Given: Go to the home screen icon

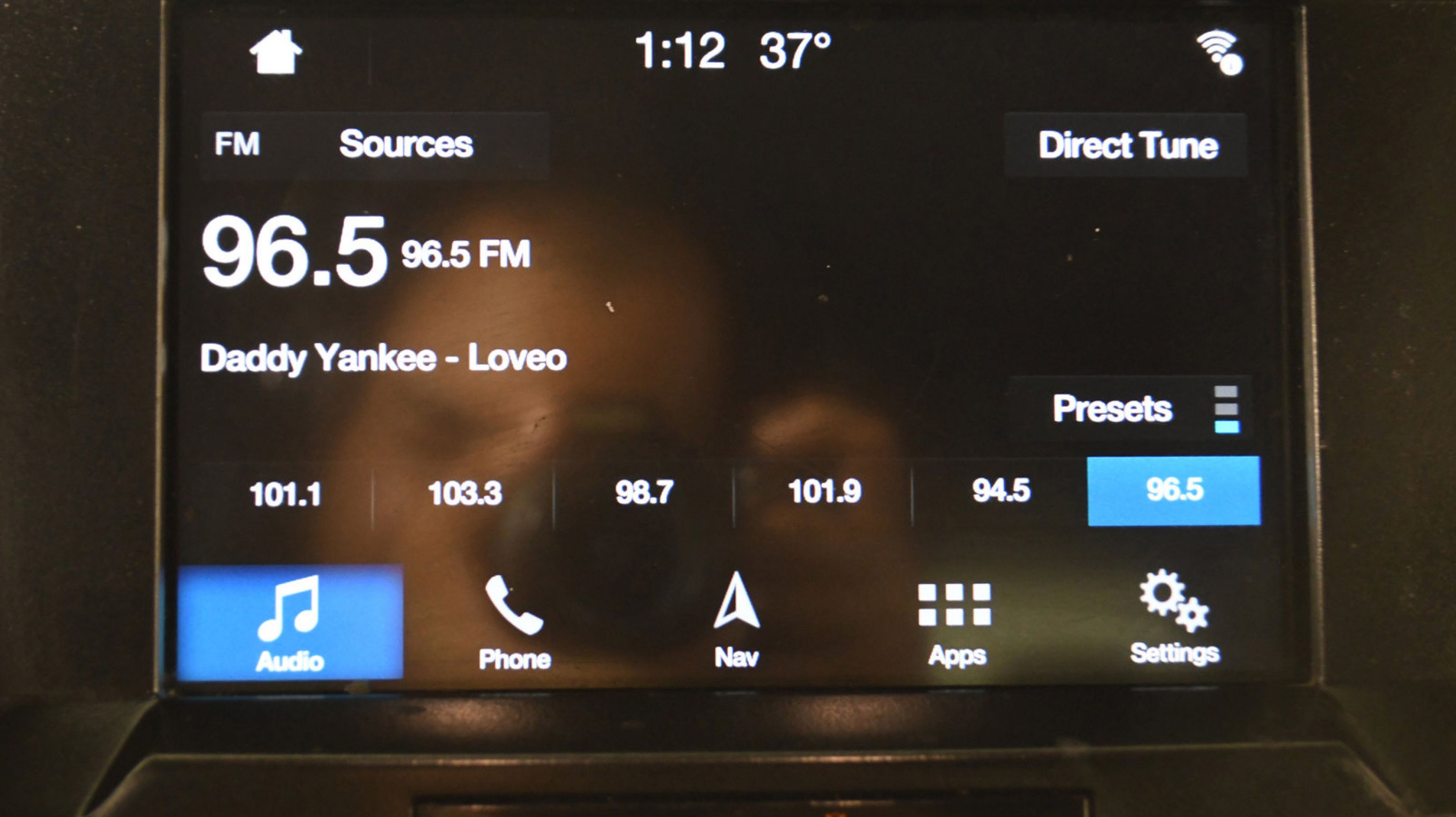Looking at the screenshot, I should point(275,52).
